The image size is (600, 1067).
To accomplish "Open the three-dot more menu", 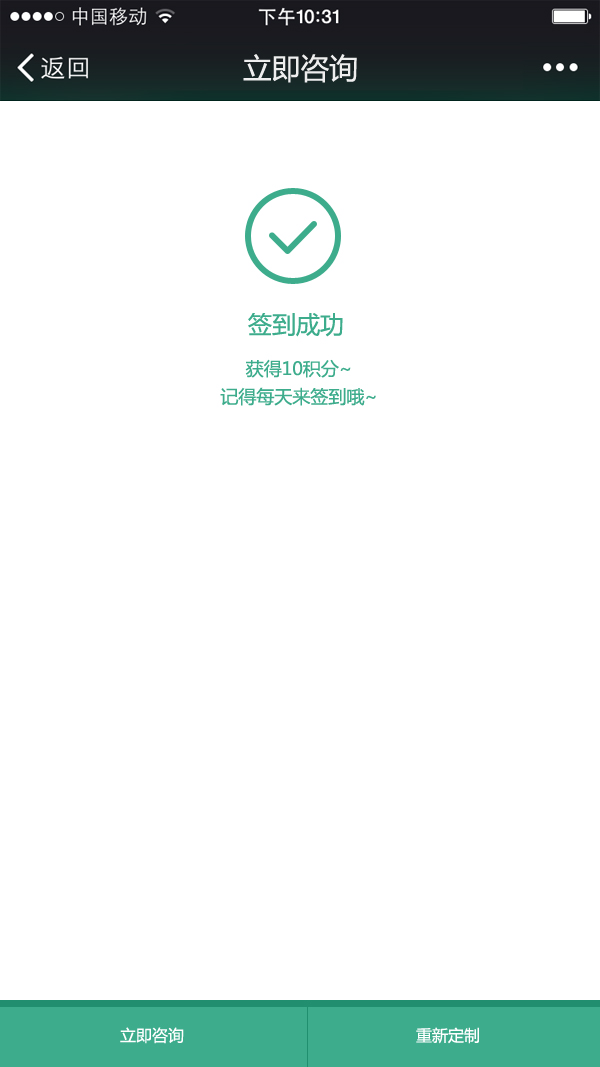I will (x=560, y=67).
